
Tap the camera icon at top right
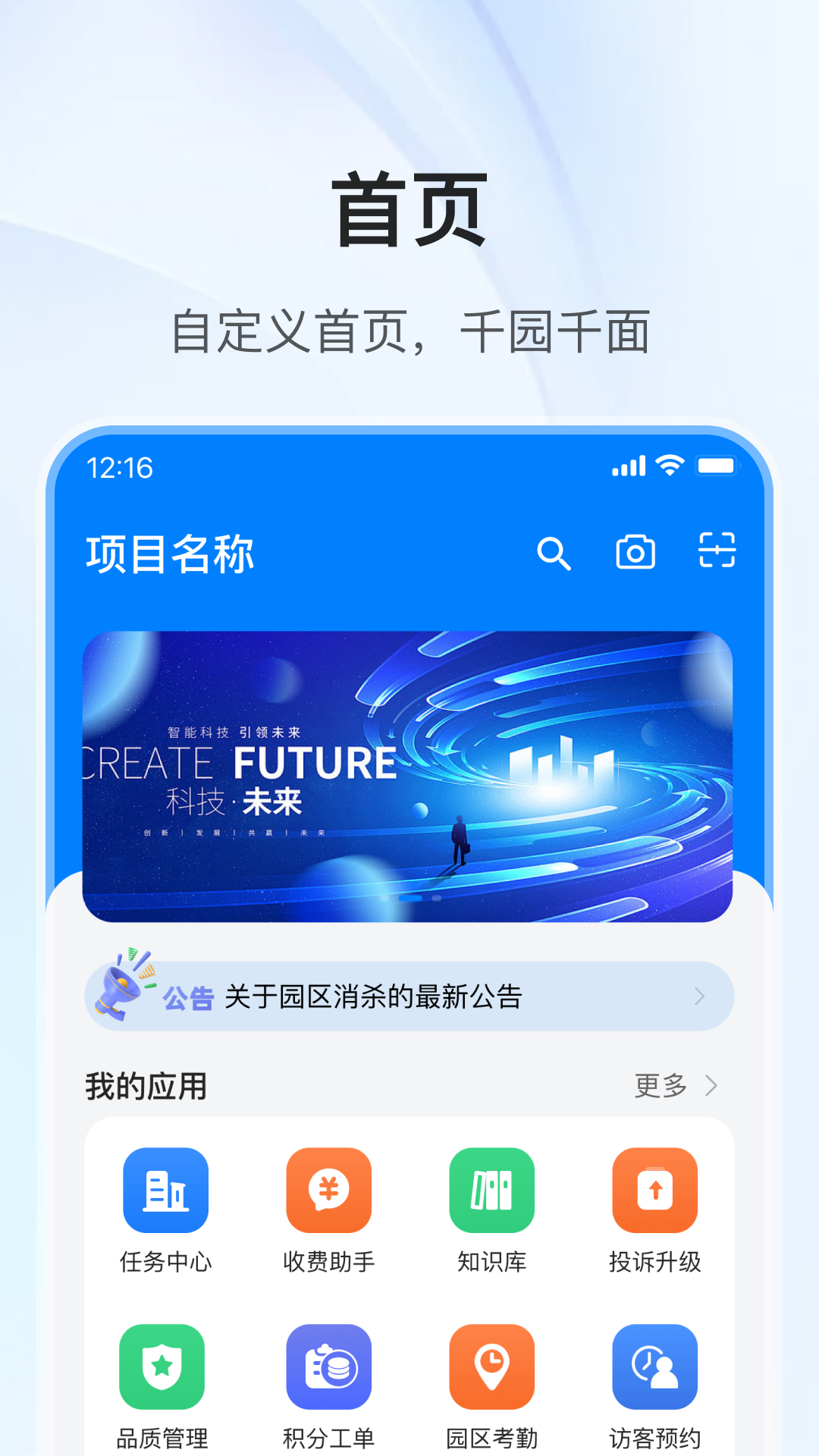[634, 554]
